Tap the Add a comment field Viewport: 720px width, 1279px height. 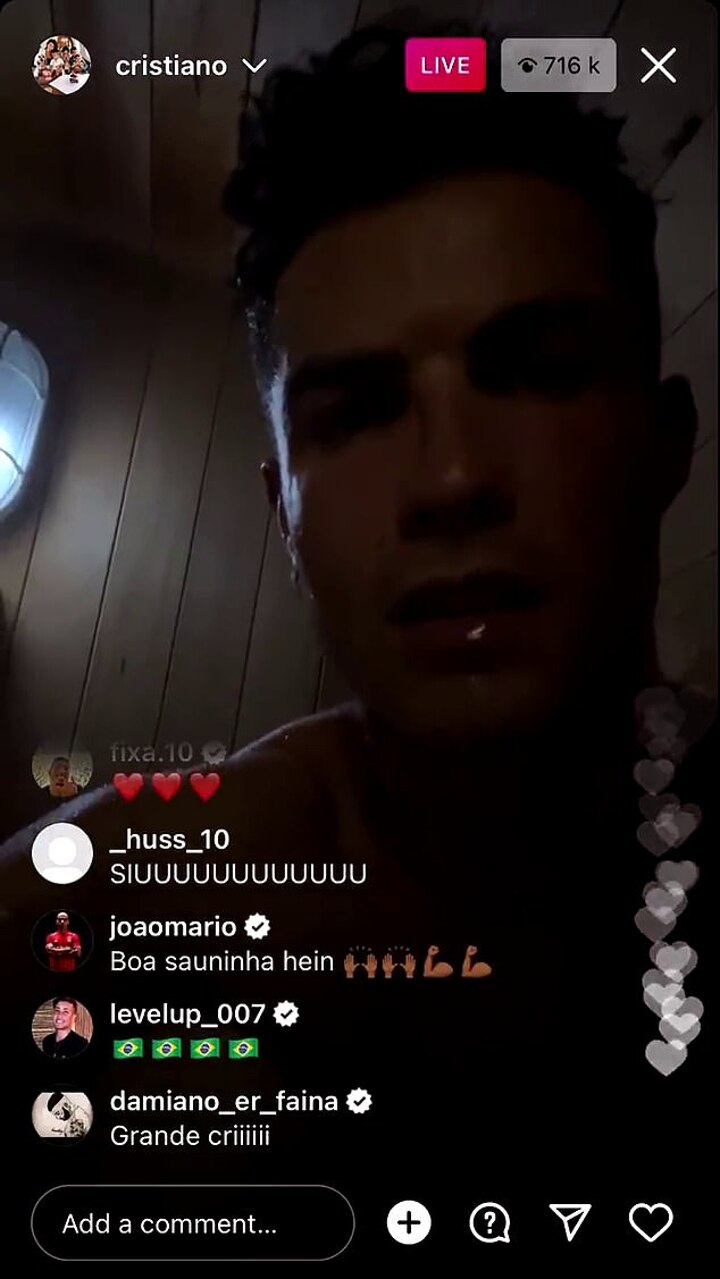pos(192,1223)
